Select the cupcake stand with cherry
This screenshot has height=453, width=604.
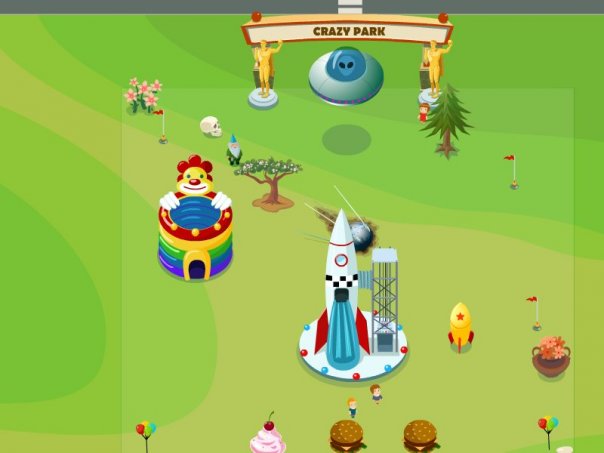[267, 437]
